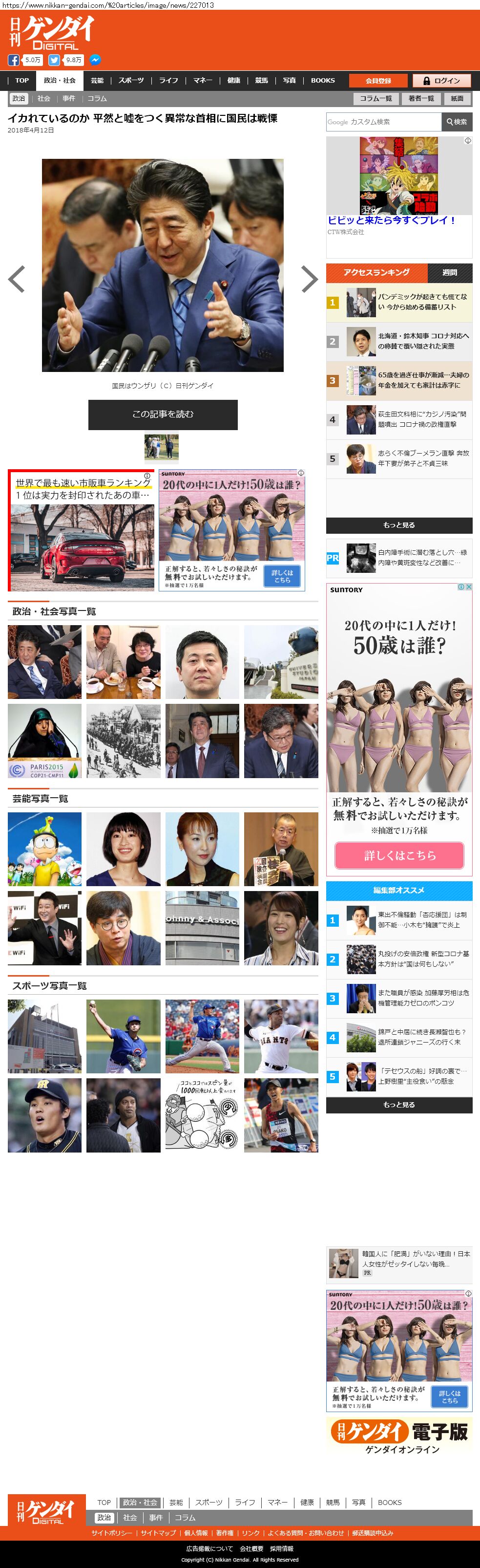Tap もっと見る under アクセスランキング
Viewport: 480px width, 1568px height.
point(399,525)
